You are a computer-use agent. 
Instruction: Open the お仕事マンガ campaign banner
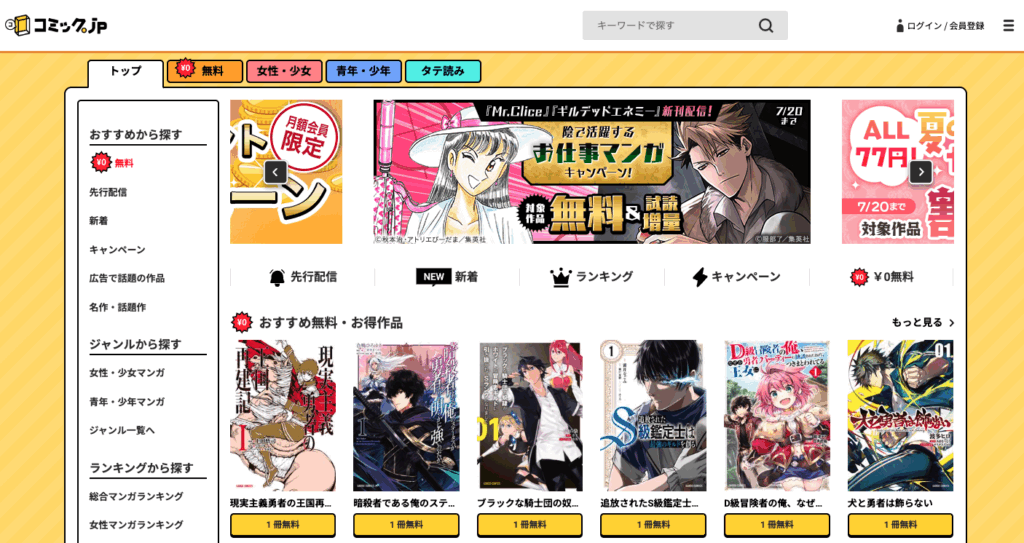[592, 172]
